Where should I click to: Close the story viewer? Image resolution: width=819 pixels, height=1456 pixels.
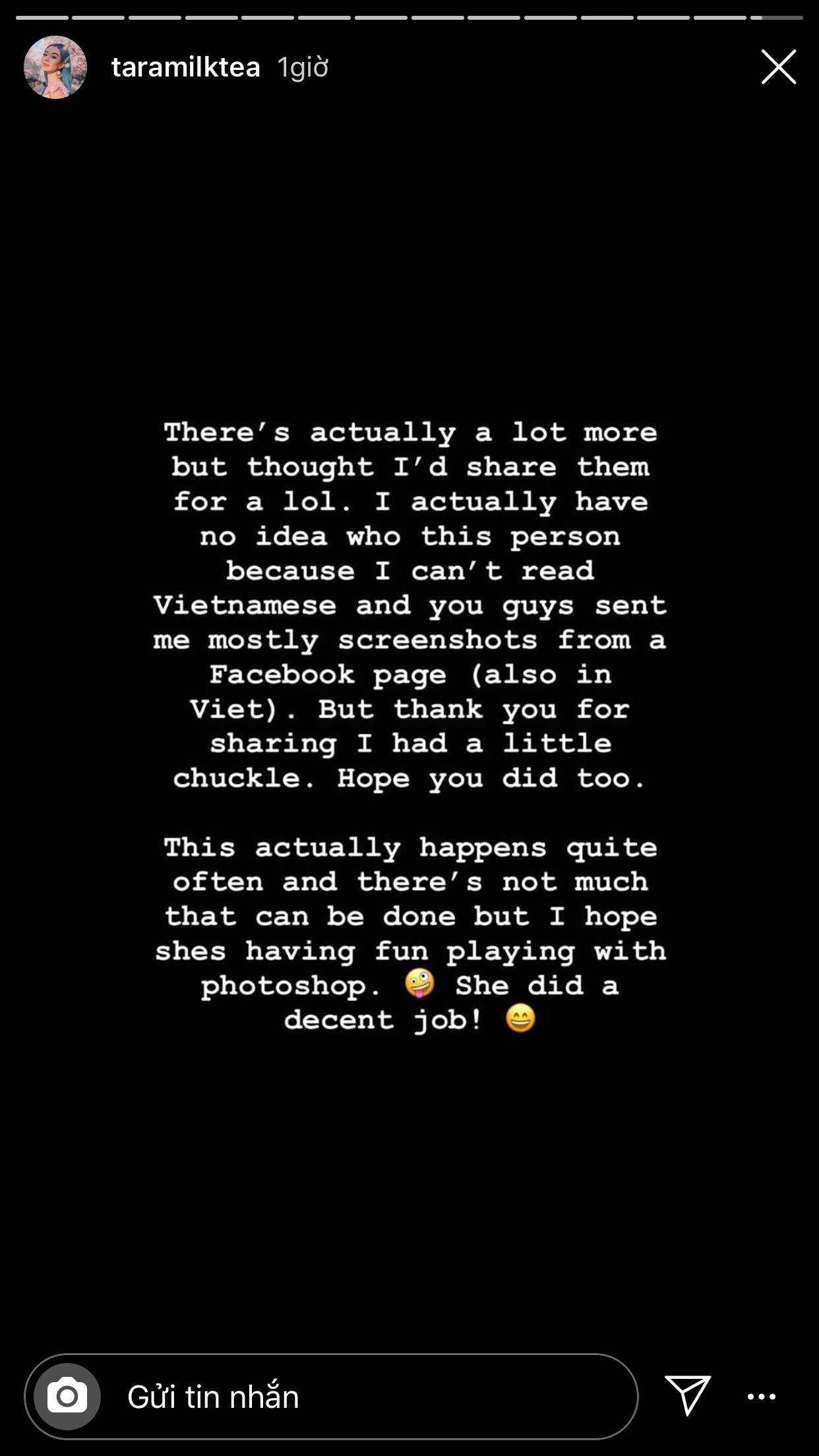pyautogui.click(x=778, y=67)
